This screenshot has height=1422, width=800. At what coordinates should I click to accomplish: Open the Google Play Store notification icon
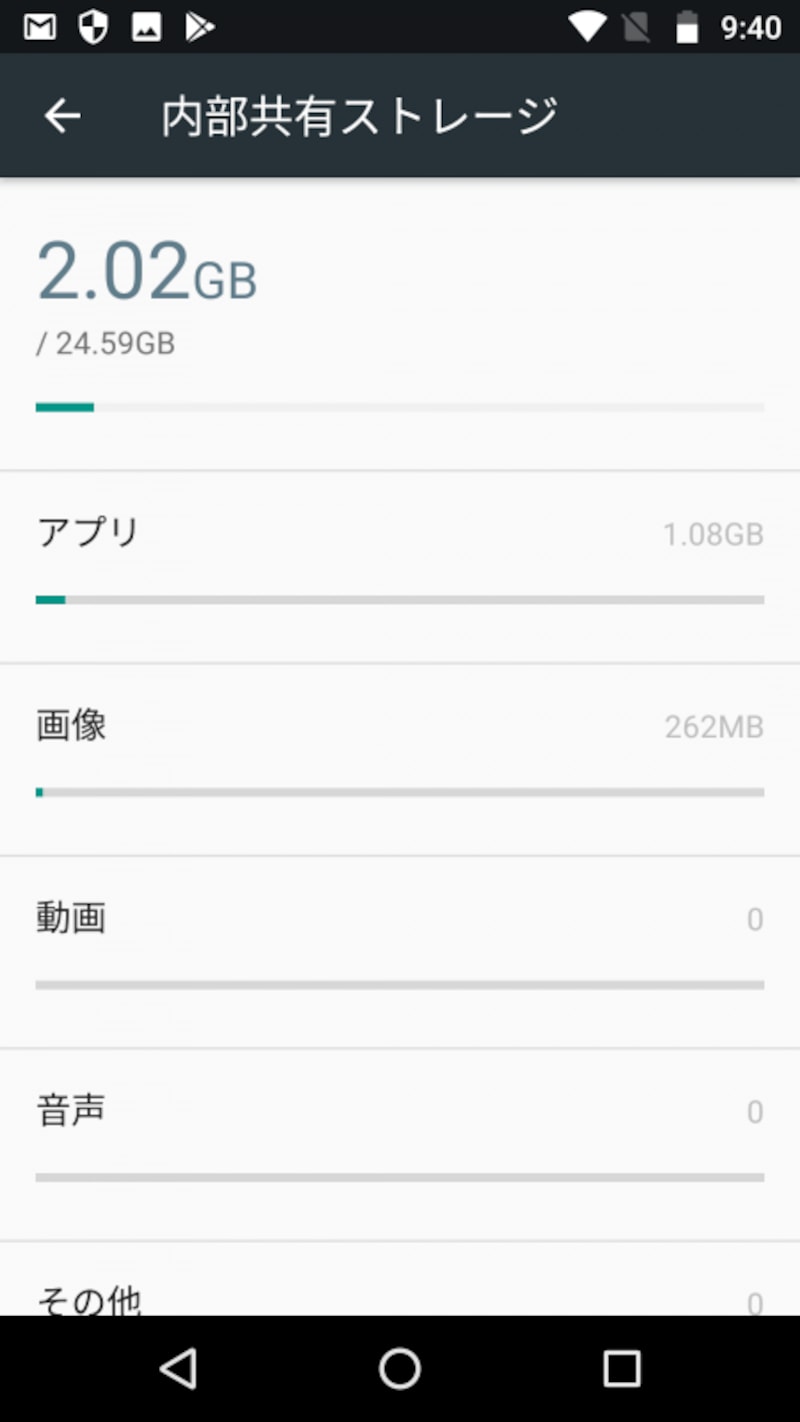pos(198,26)
